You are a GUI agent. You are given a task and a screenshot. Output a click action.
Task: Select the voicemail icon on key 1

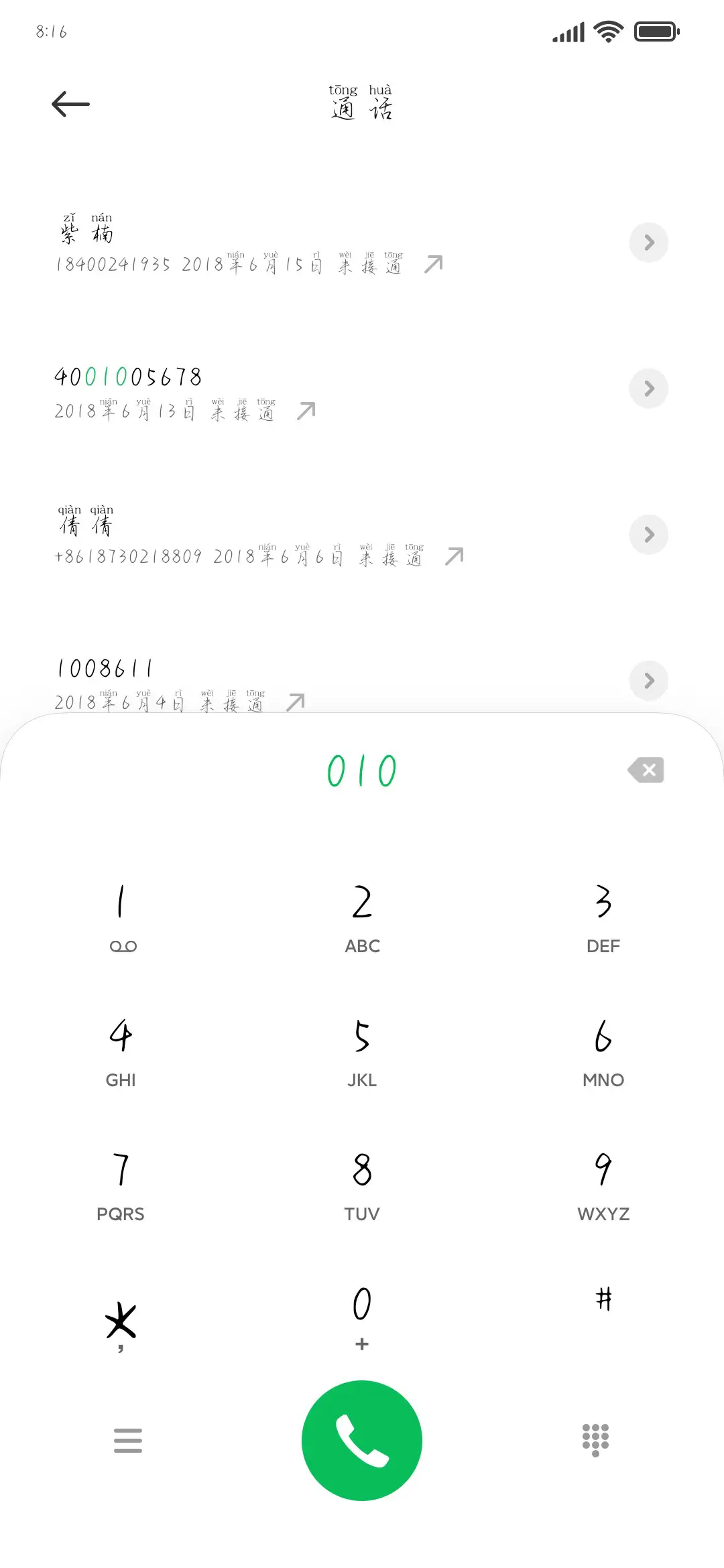[122, 945]
